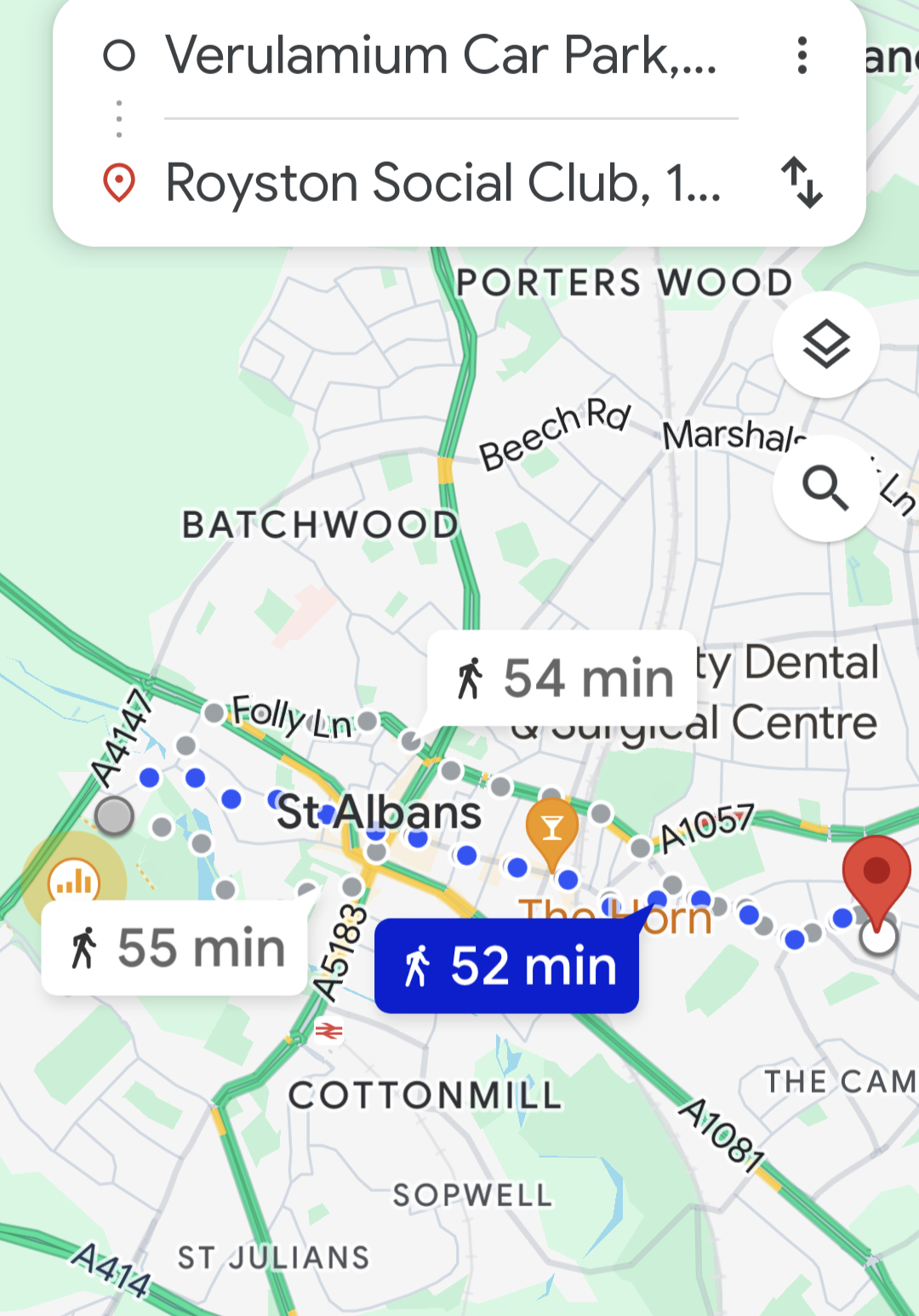Select the 54 min walking route
Screen dimensions: 919x1316
563,678
